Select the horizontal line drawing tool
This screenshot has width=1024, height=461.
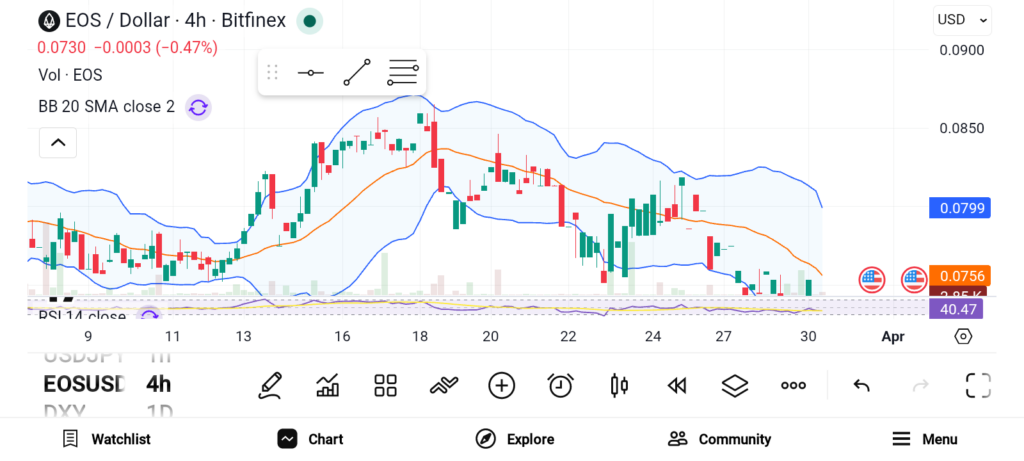310,73
